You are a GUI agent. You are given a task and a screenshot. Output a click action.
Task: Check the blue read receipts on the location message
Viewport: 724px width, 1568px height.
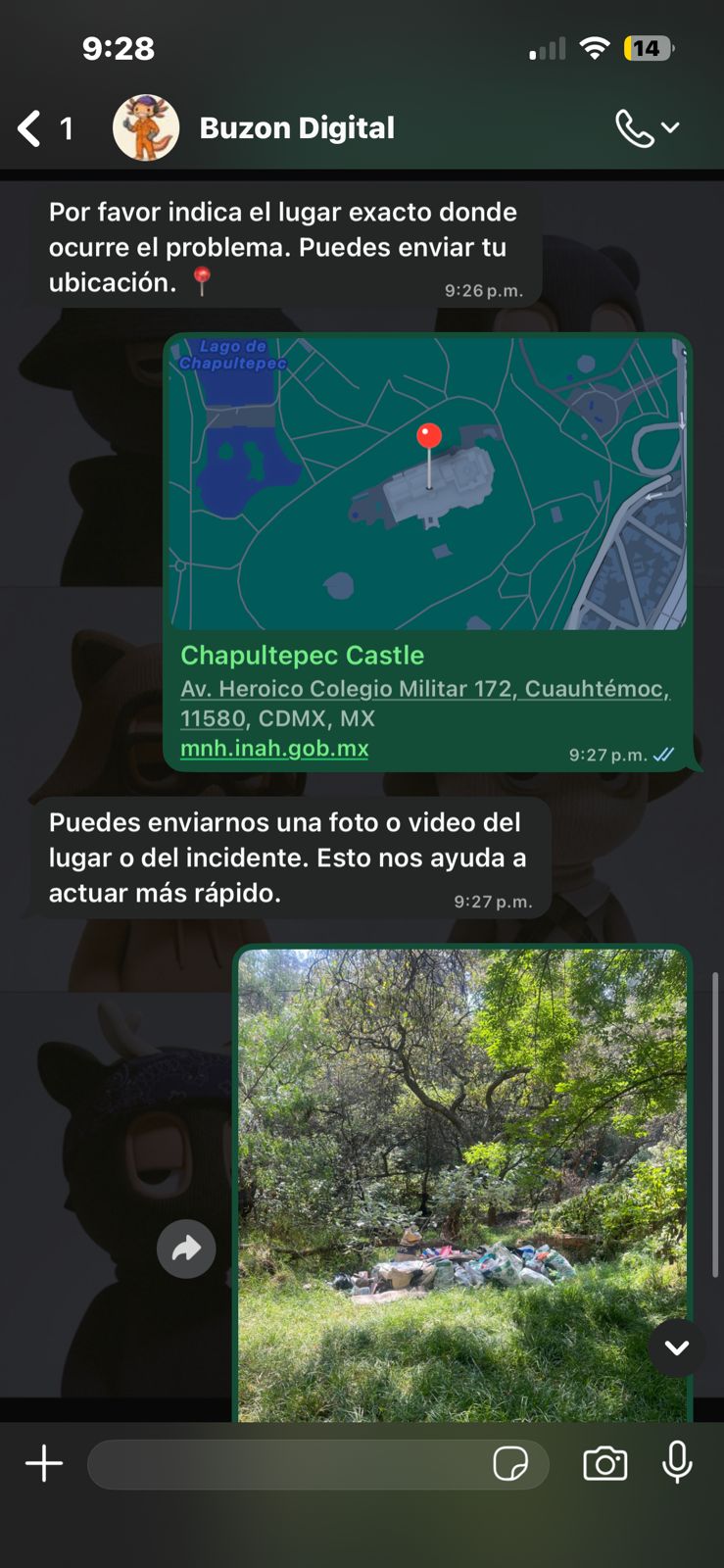click(665, 756)
